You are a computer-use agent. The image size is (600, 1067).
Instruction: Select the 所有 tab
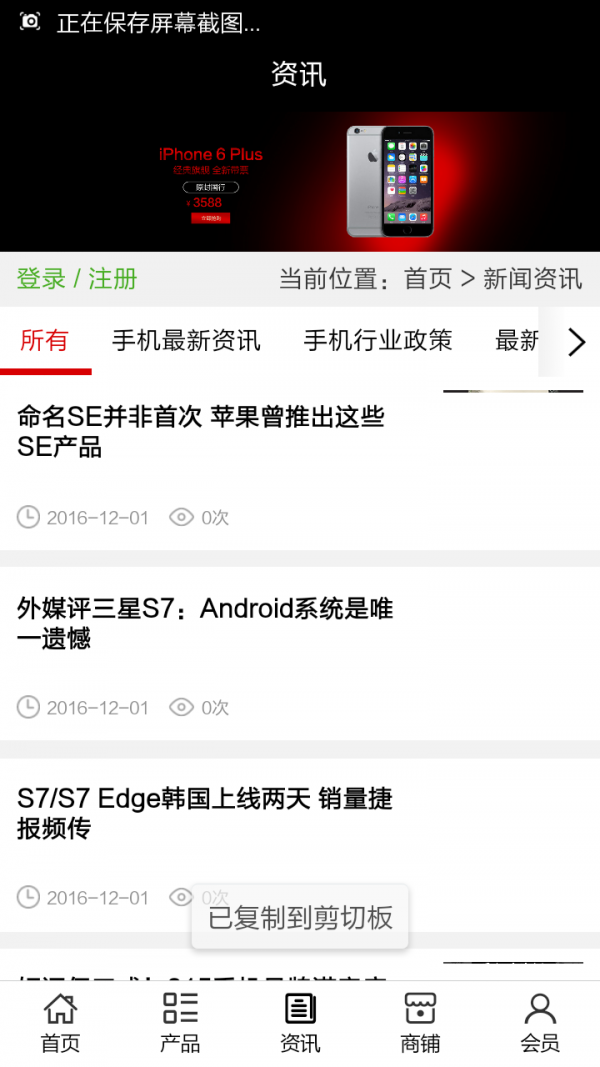(44, 341)
